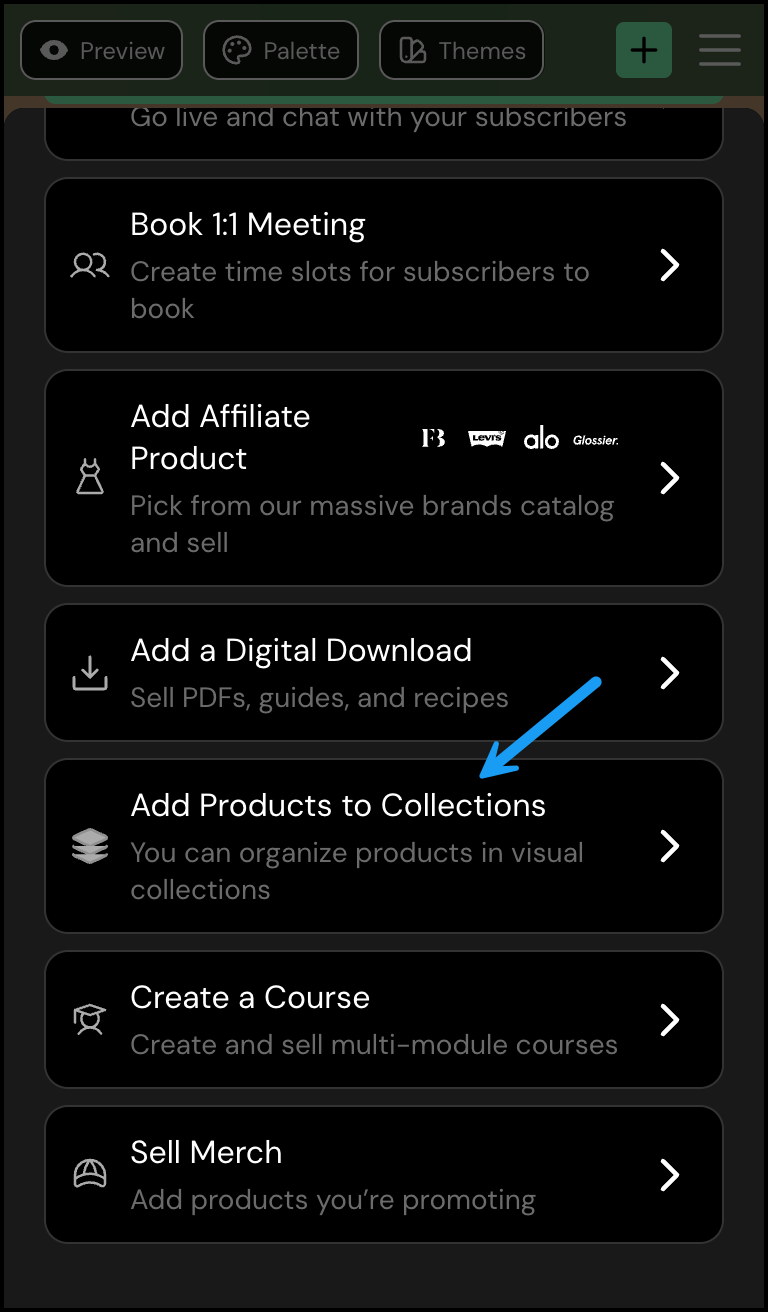Screen dimensions: 768x1312
Task: Choose Add Affiliate Product
Action: 383,478
